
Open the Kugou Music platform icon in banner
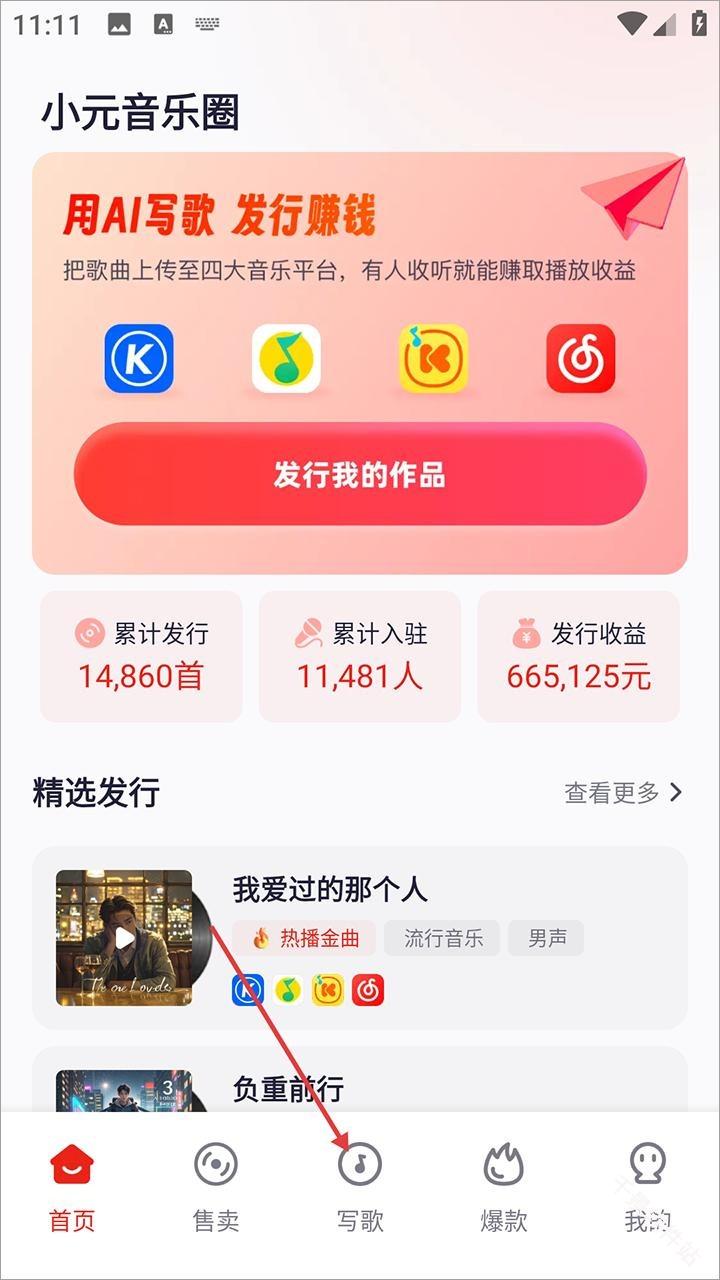[x=138, y=361]
